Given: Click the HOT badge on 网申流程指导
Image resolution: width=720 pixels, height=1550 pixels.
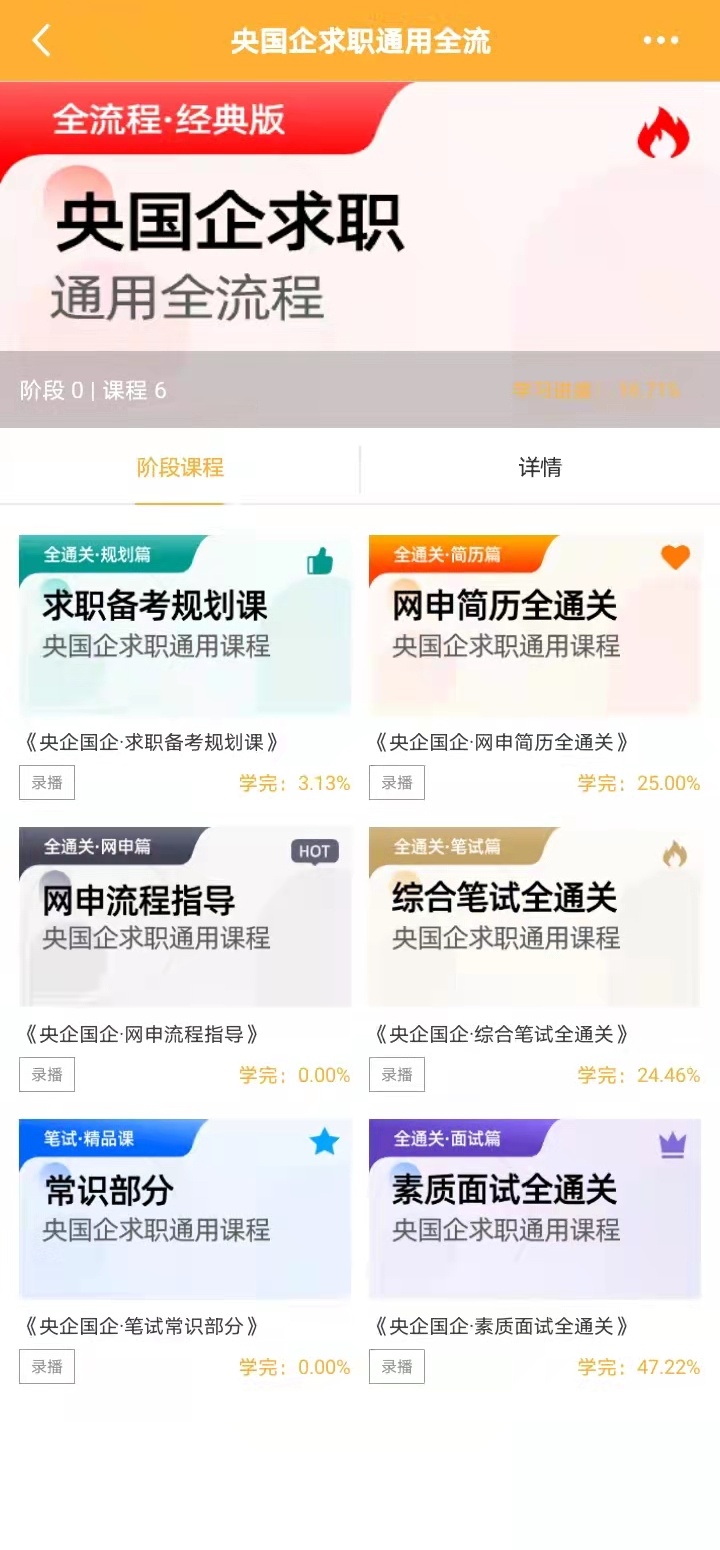Looking at the screenshot, I should click(x=314, y=851).
